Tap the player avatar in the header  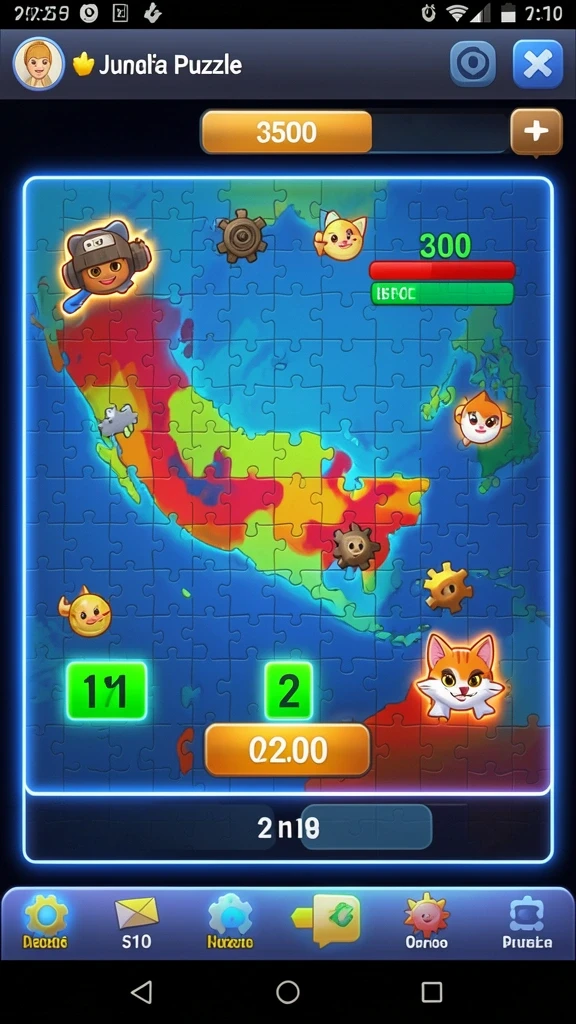coord(39,64)
